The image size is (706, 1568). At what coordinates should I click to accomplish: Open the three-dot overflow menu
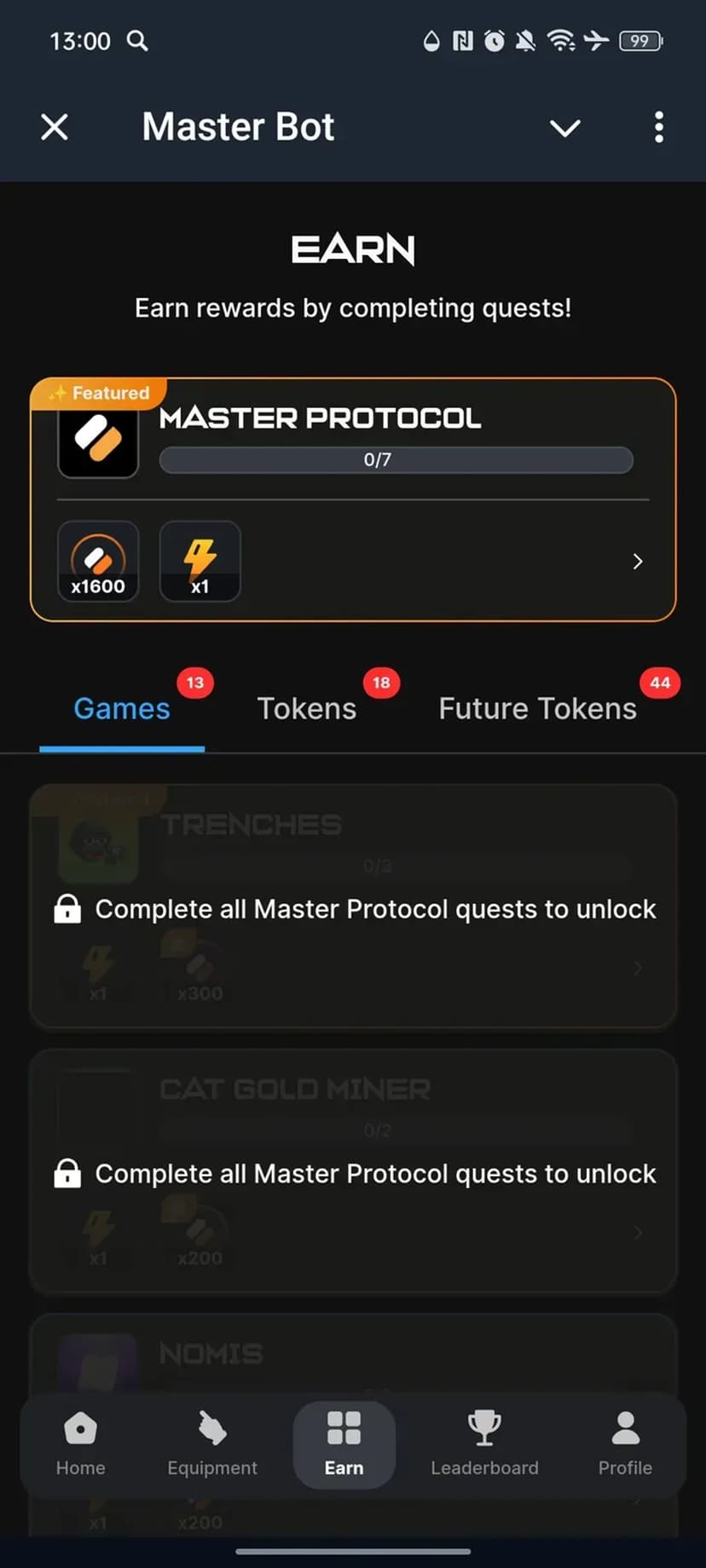click(658, 128)
